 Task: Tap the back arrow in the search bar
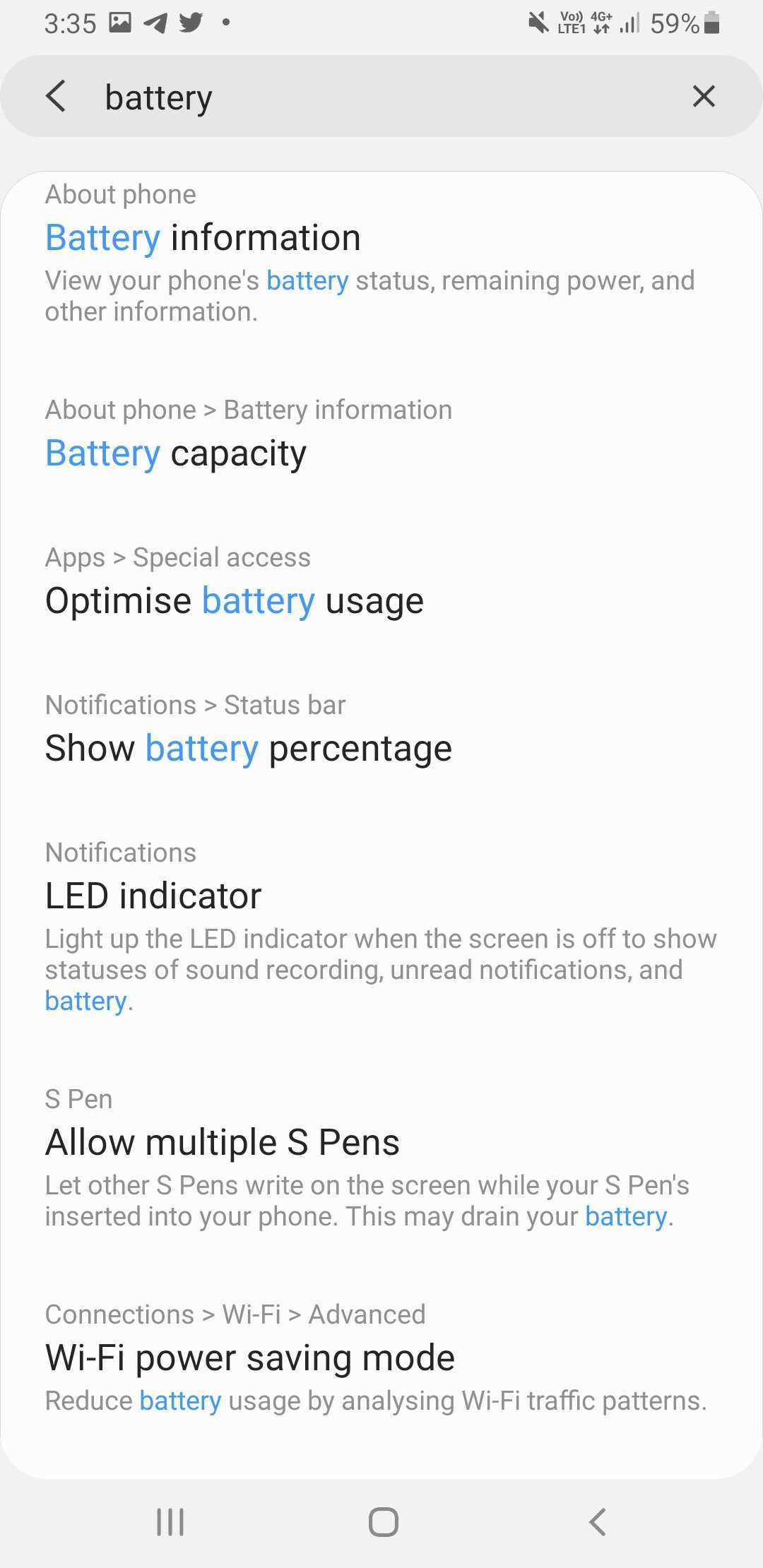pyautogui.click(x=57, y=96)
